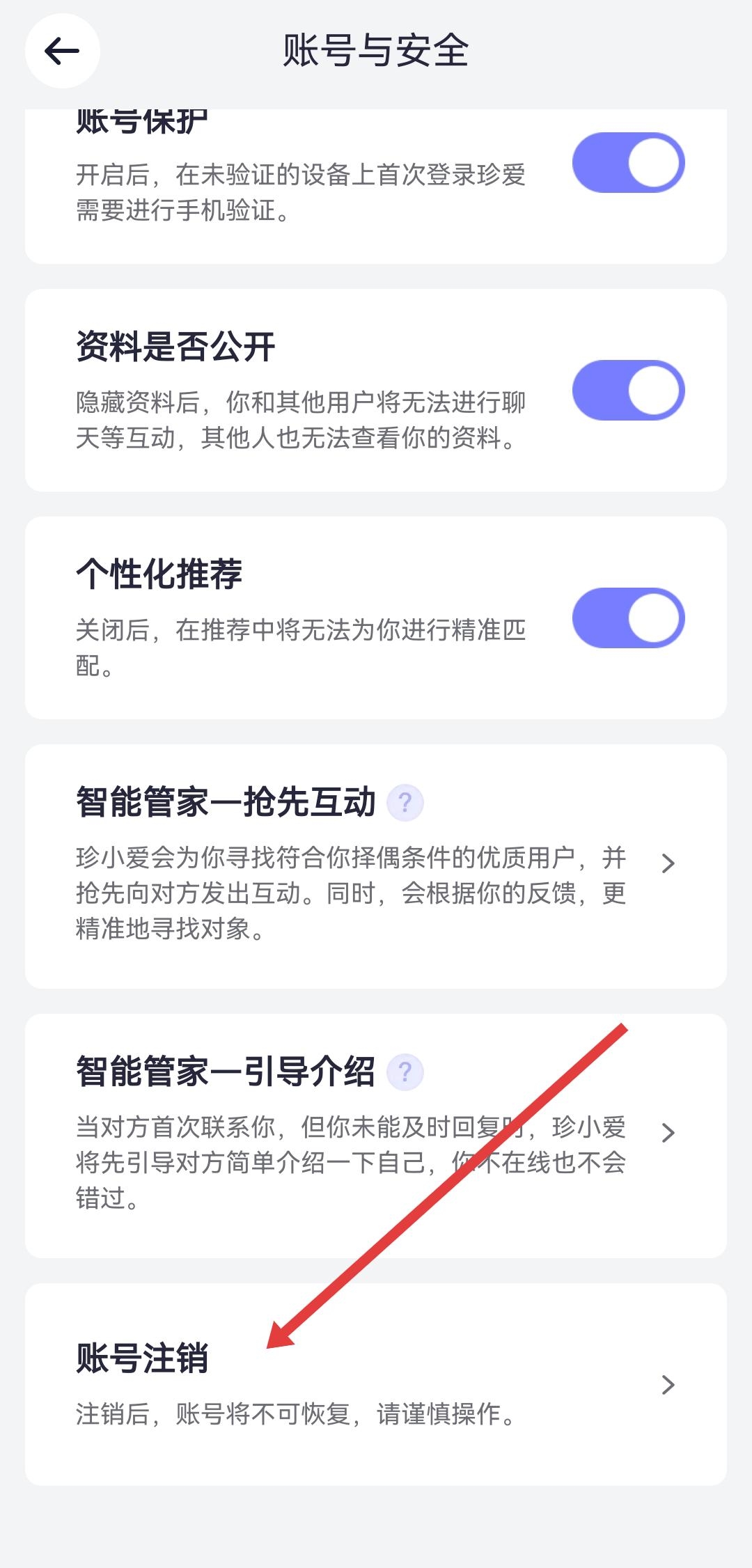
Task: Go back from 账号与安全
Action: 62,51
